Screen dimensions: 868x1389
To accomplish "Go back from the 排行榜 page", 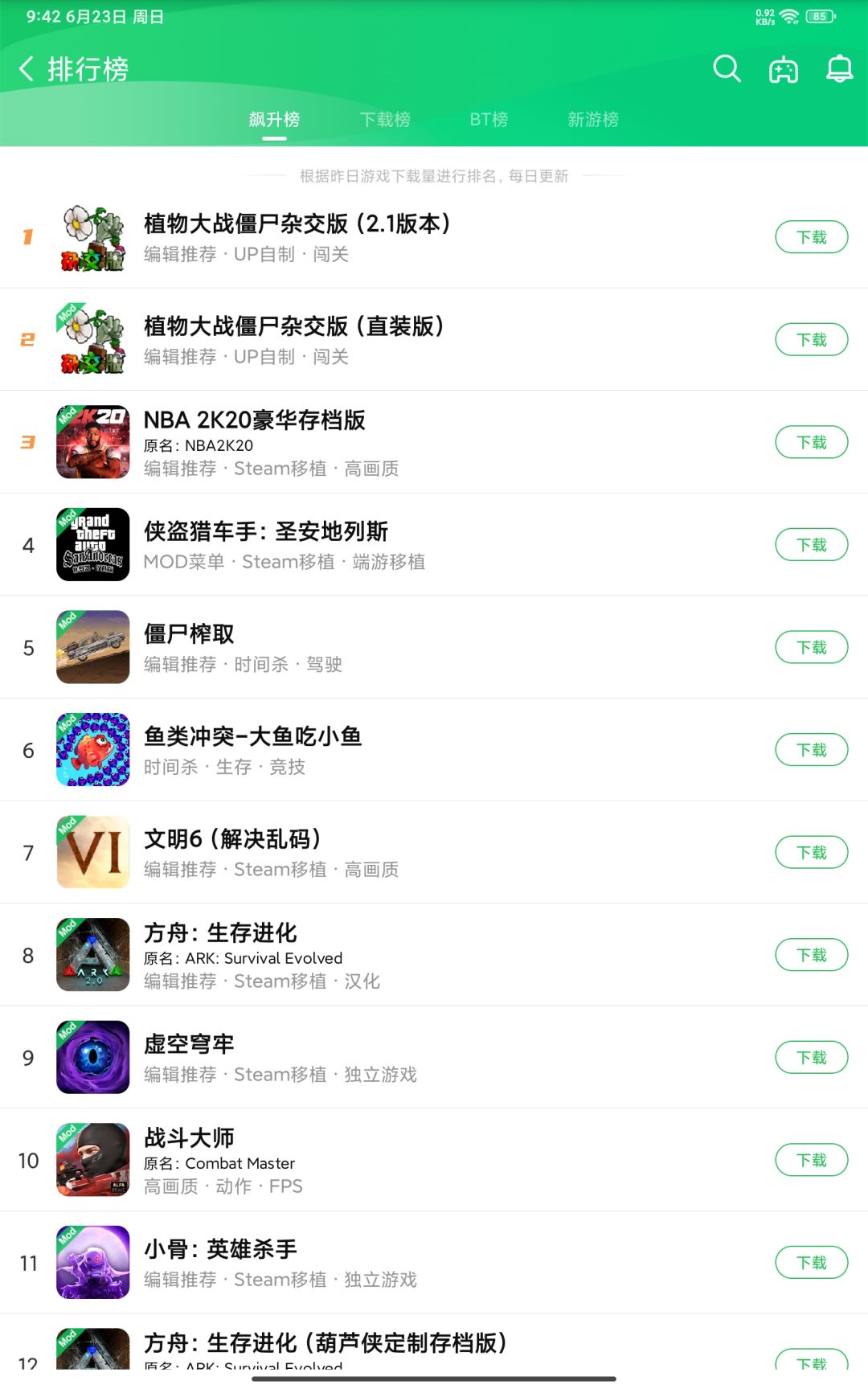I will pos(27,69).
